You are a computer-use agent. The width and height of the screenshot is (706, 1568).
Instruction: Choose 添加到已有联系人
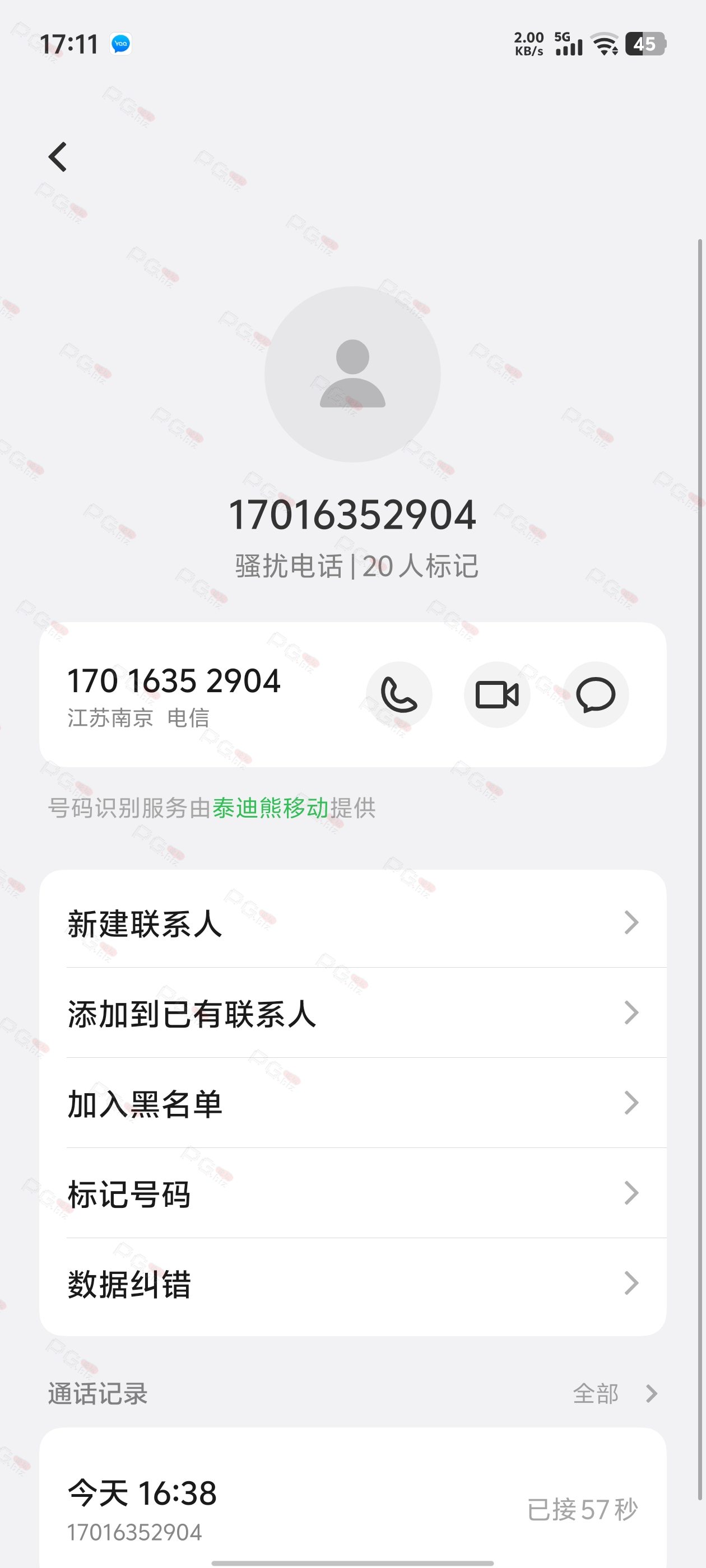(x=352, y=1013)
